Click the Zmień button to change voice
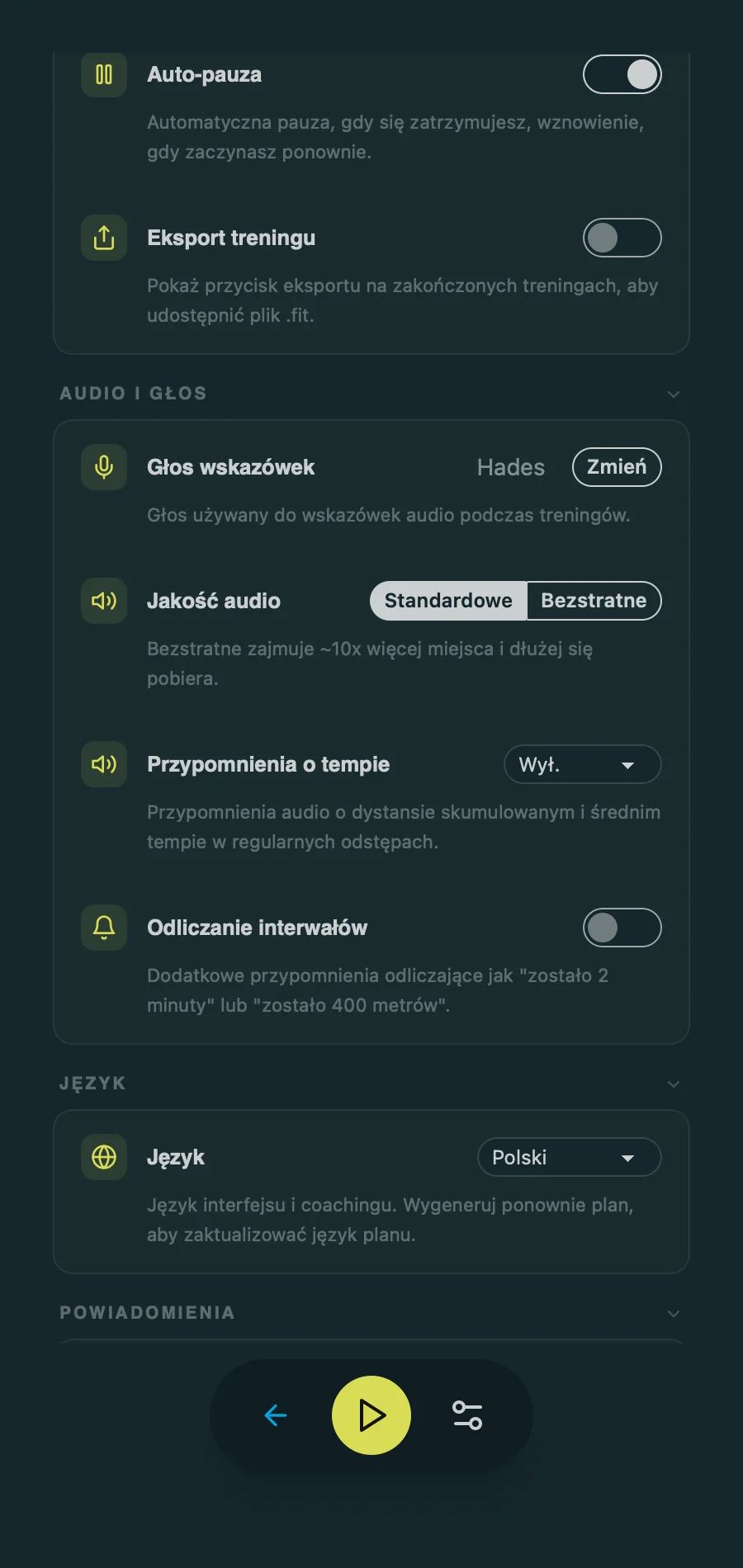Screen dimensions: 743x1568 point(617,466)
